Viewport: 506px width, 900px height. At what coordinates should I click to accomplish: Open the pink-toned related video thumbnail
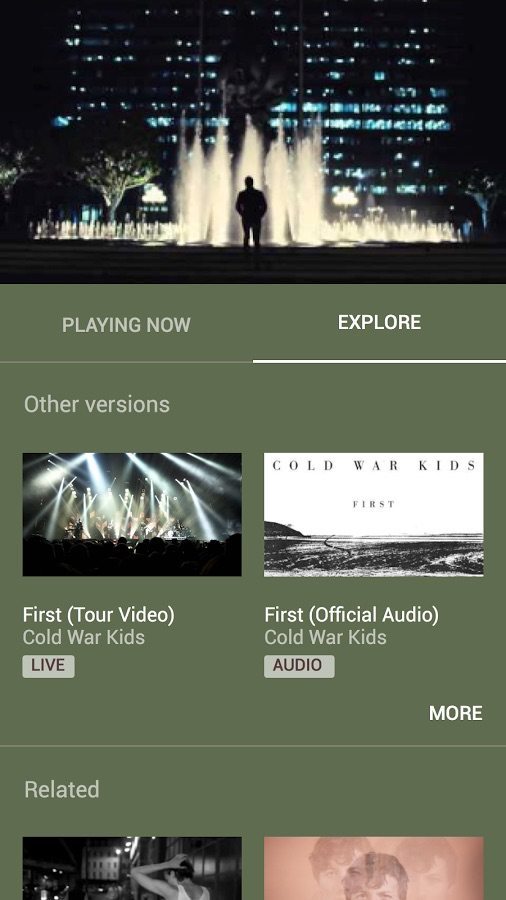[x=373, y=868]
